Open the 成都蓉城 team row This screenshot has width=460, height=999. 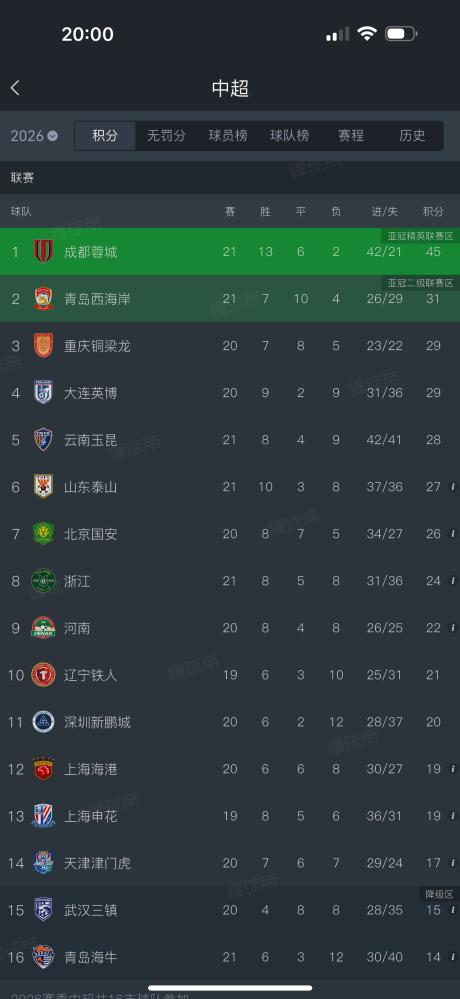[x=230, y=252]
